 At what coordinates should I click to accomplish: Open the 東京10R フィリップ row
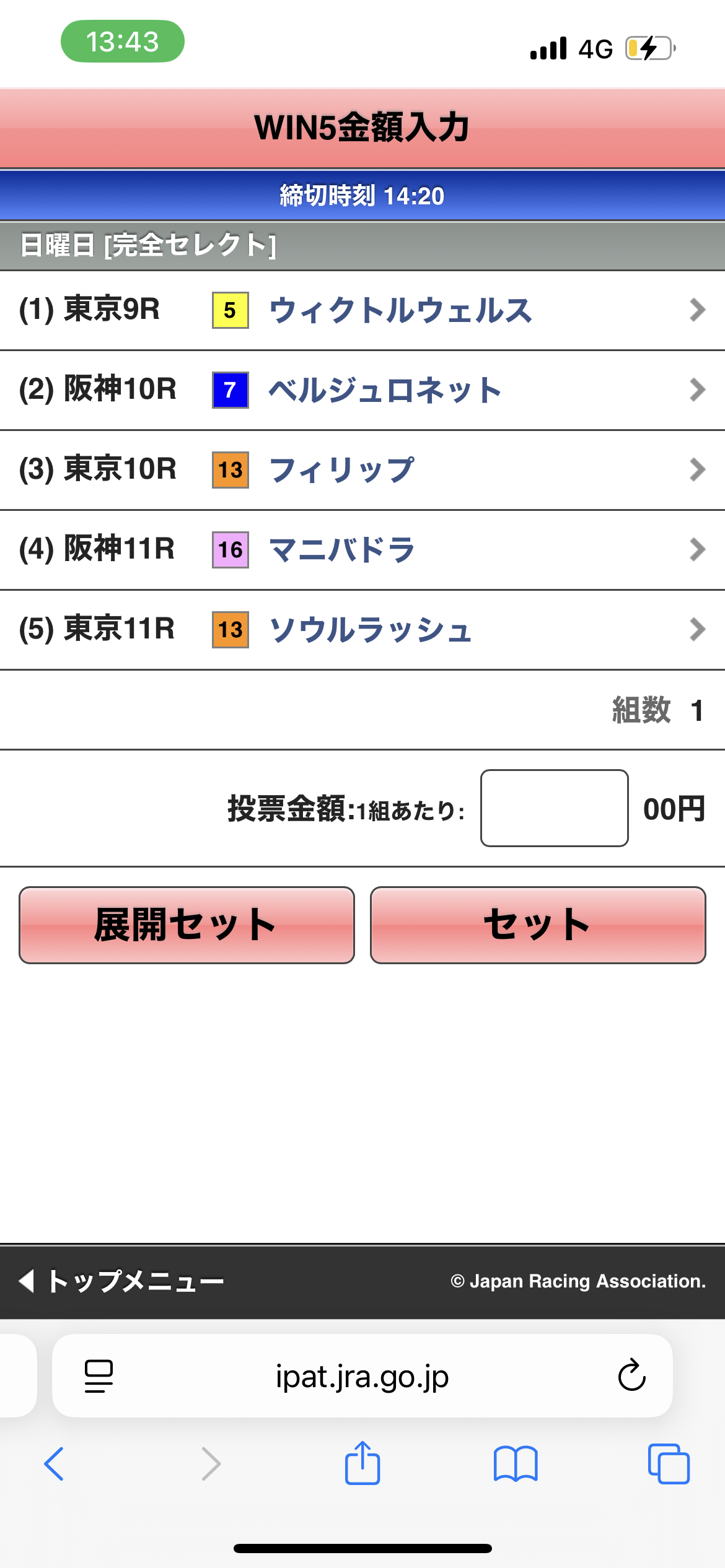click(x=362, y=470)
